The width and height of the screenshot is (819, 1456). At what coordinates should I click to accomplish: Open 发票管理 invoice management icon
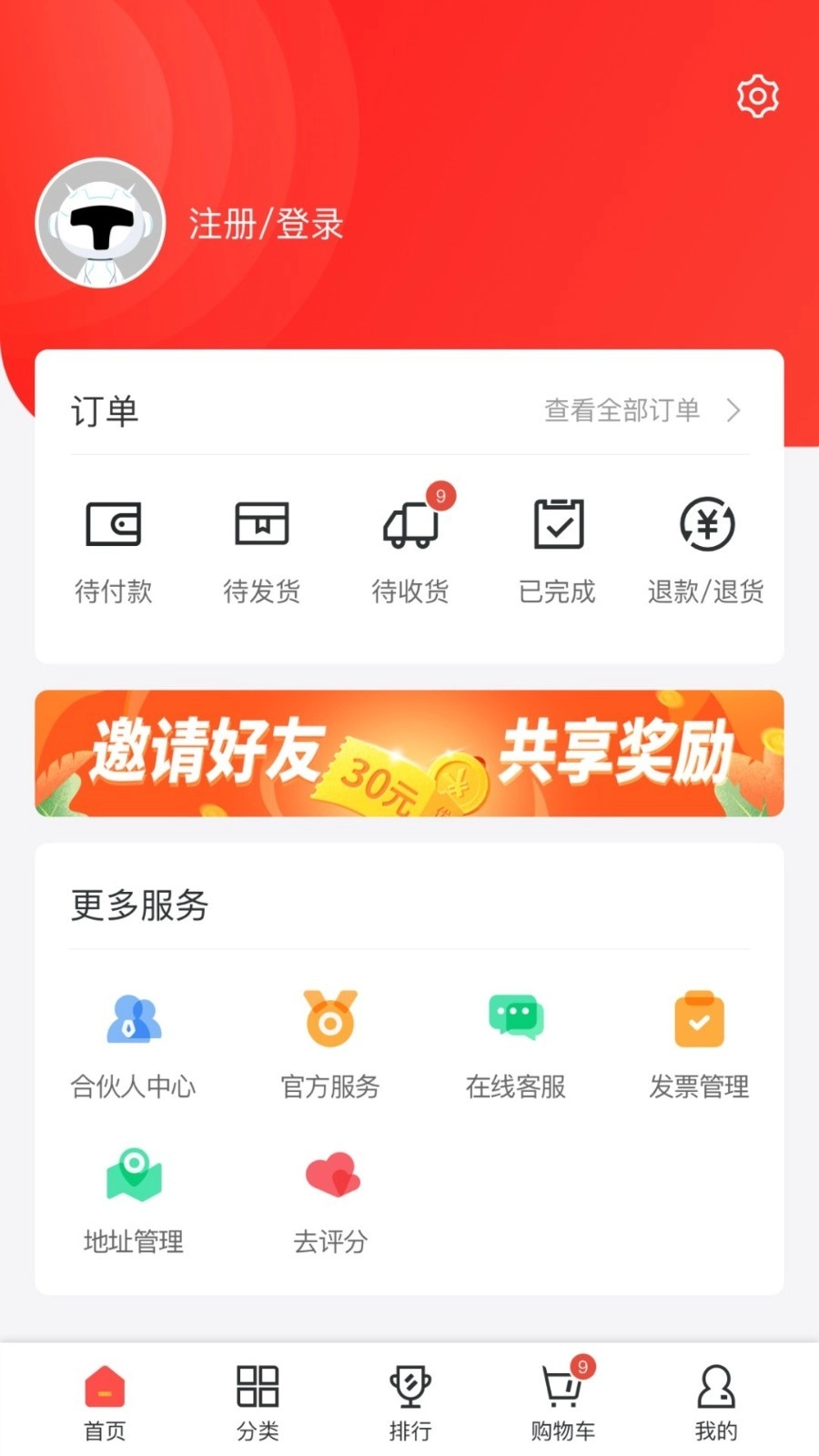[x=698, y=1042]
